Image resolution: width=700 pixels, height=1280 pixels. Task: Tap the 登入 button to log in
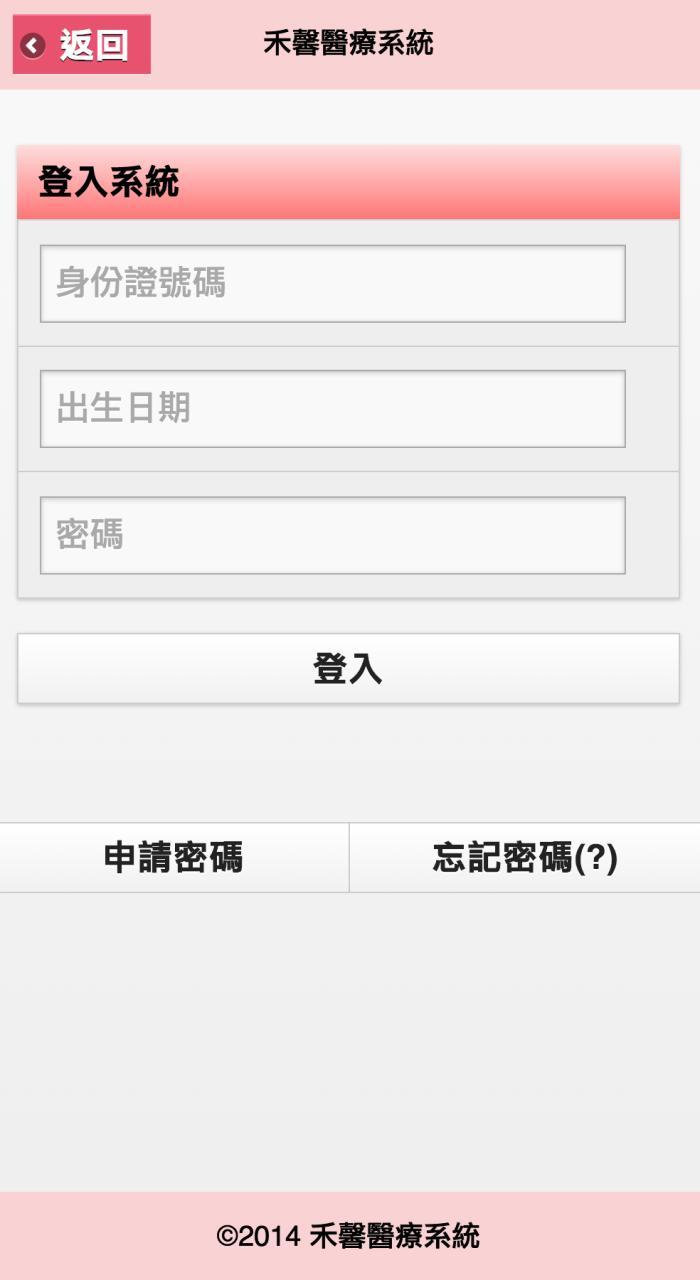[348, 668]
